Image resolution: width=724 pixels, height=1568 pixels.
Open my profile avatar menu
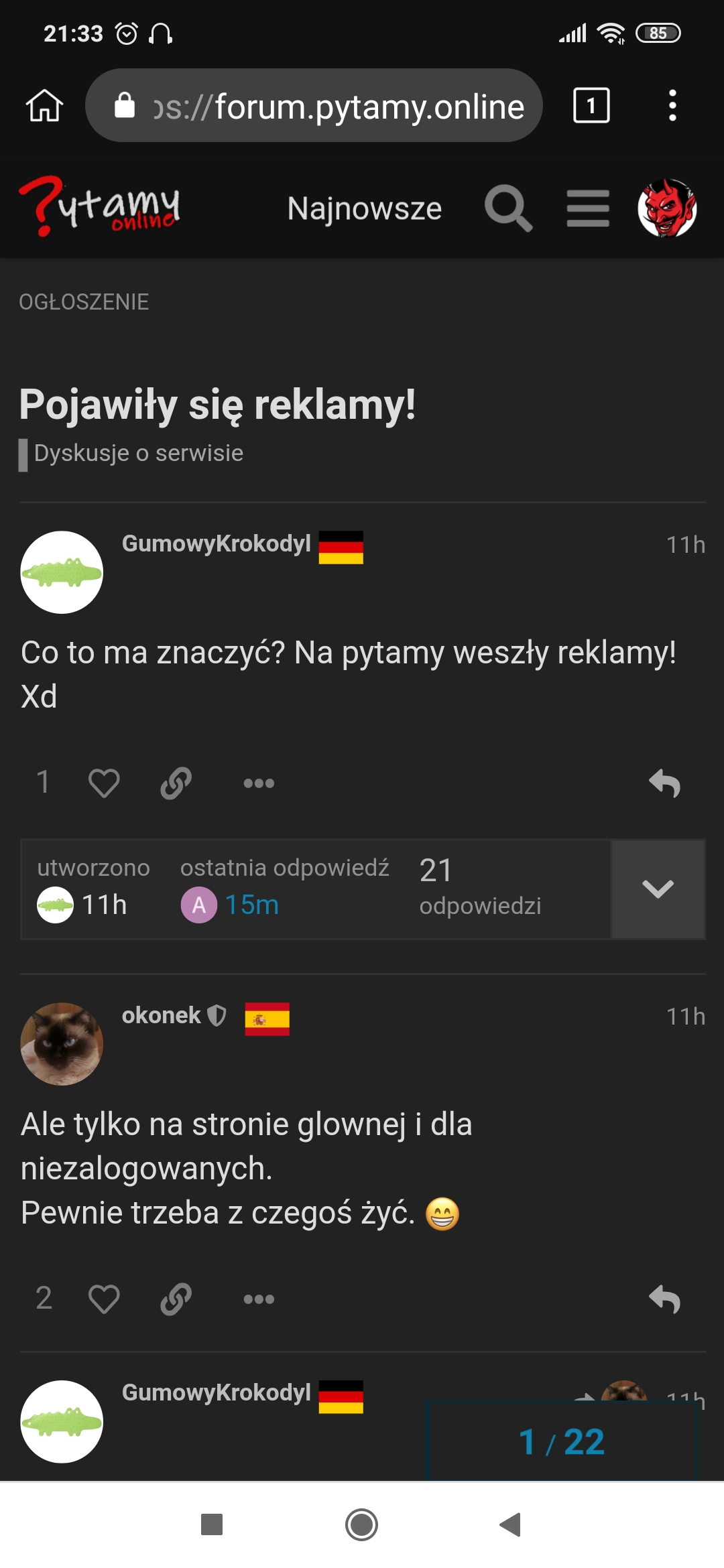[667, 208]
